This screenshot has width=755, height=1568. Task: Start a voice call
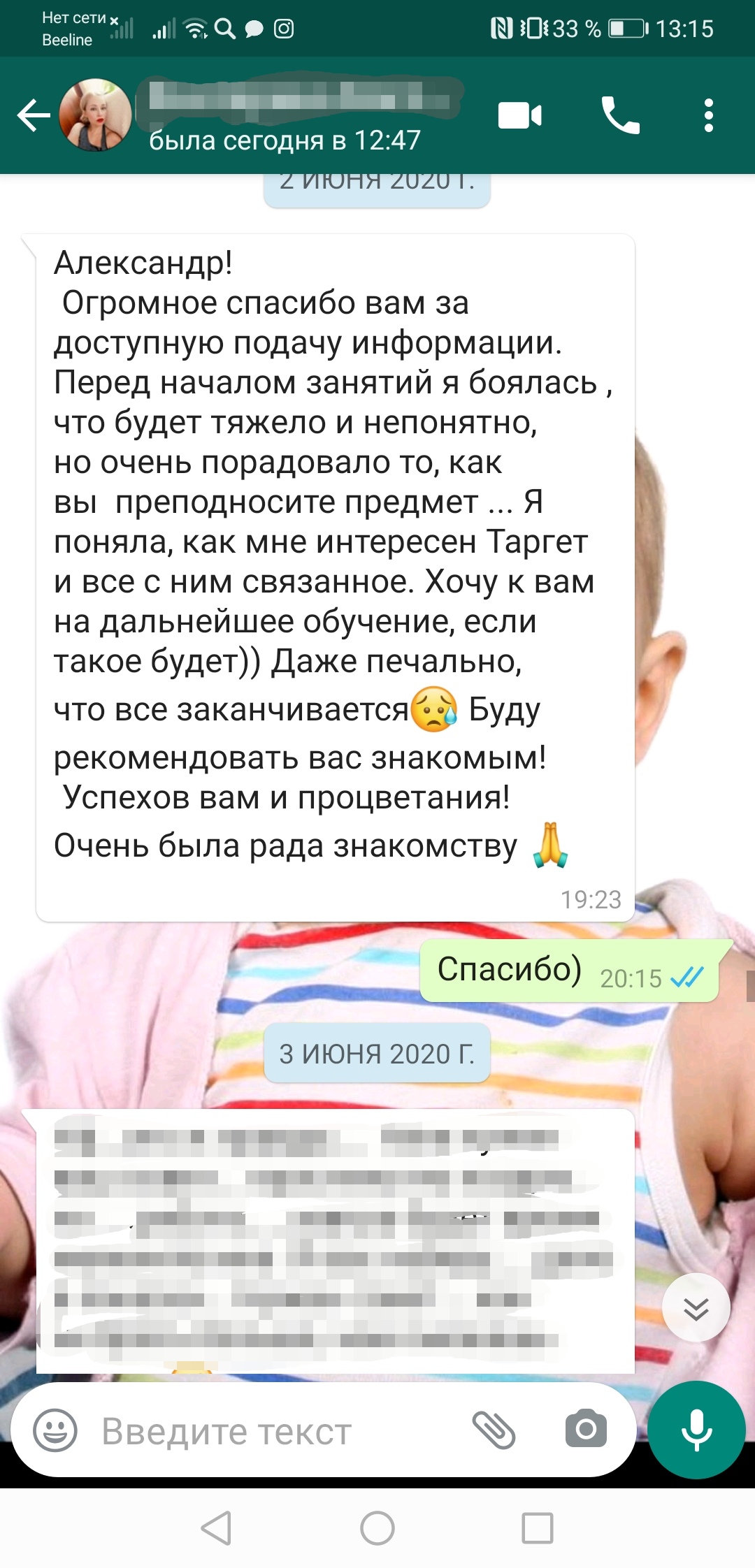620,115
